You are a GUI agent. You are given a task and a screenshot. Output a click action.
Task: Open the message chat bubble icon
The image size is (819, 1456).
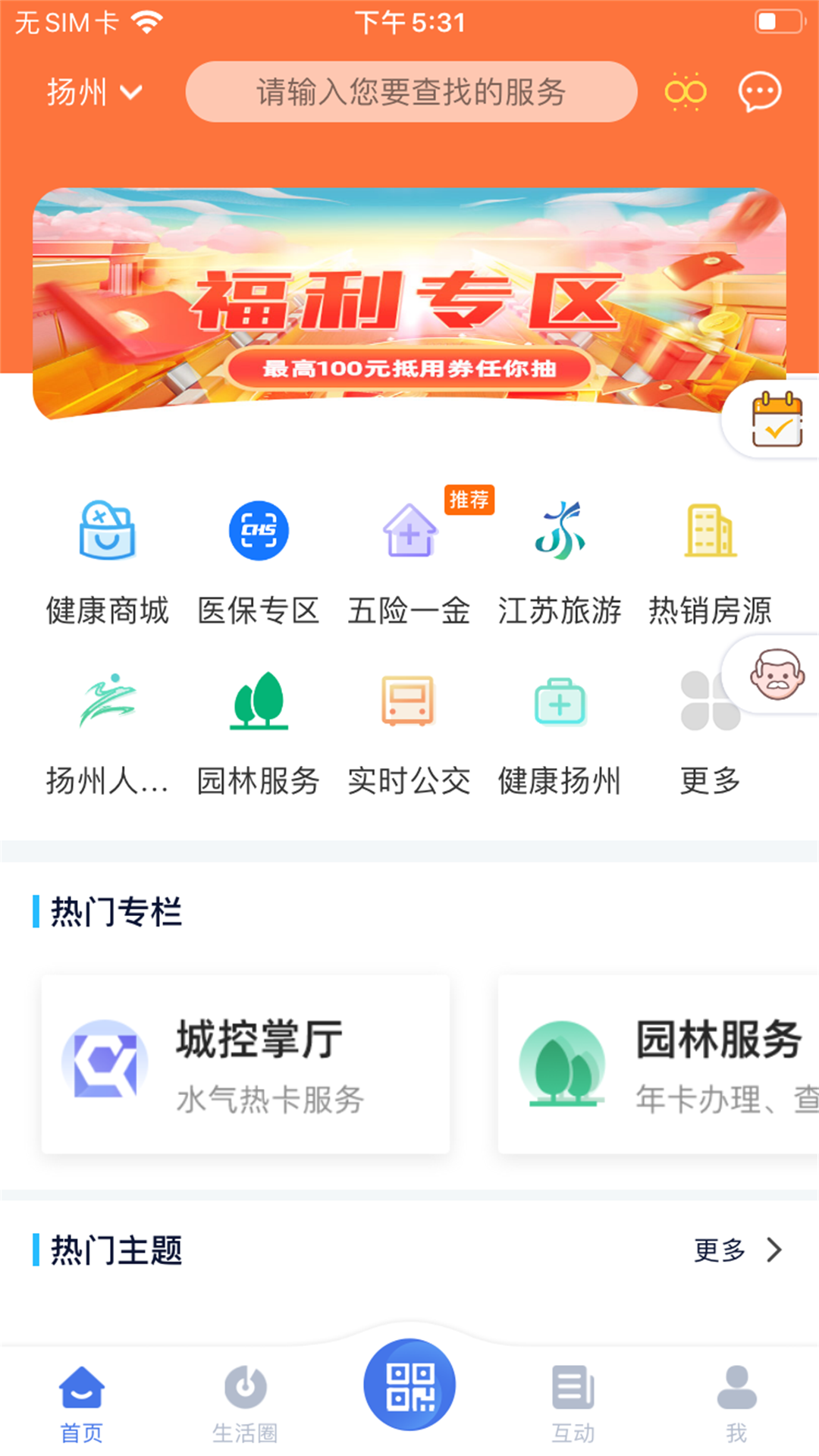pyautogui.click(x=761, y=91)
